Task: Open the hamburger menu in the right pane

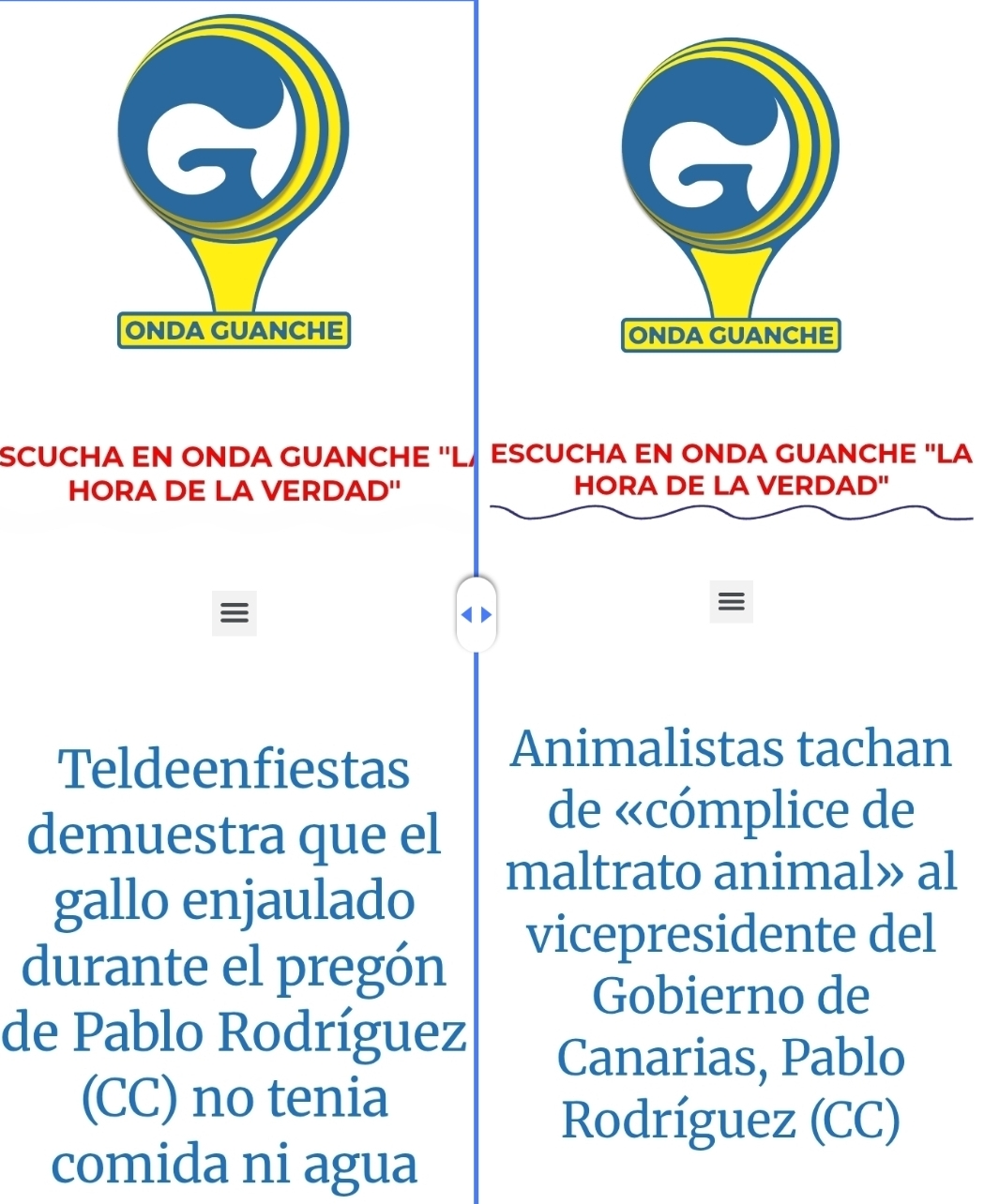Action: pyautogui.click(x=732, y=601)
